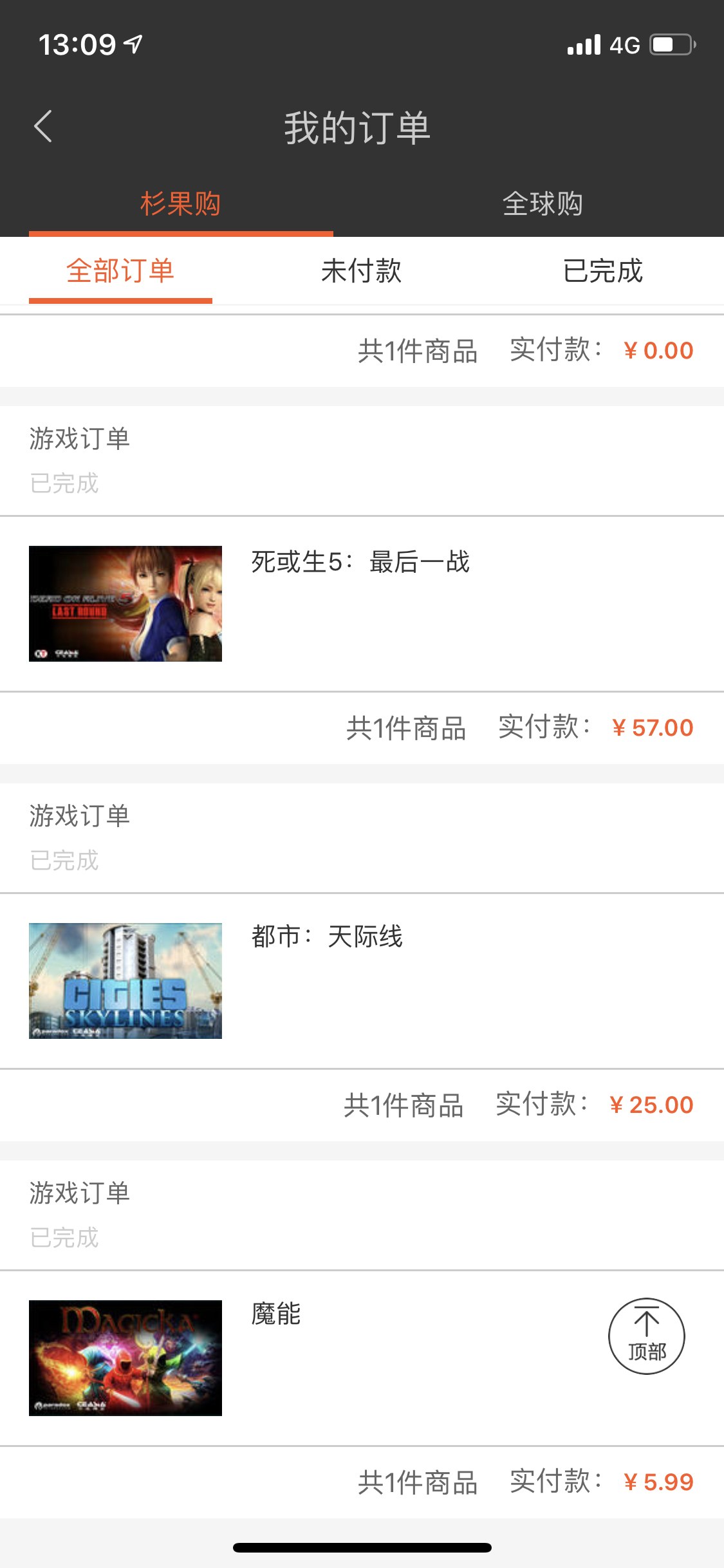
Task: Tap 顶部 to return to top
Action: 646,1336
